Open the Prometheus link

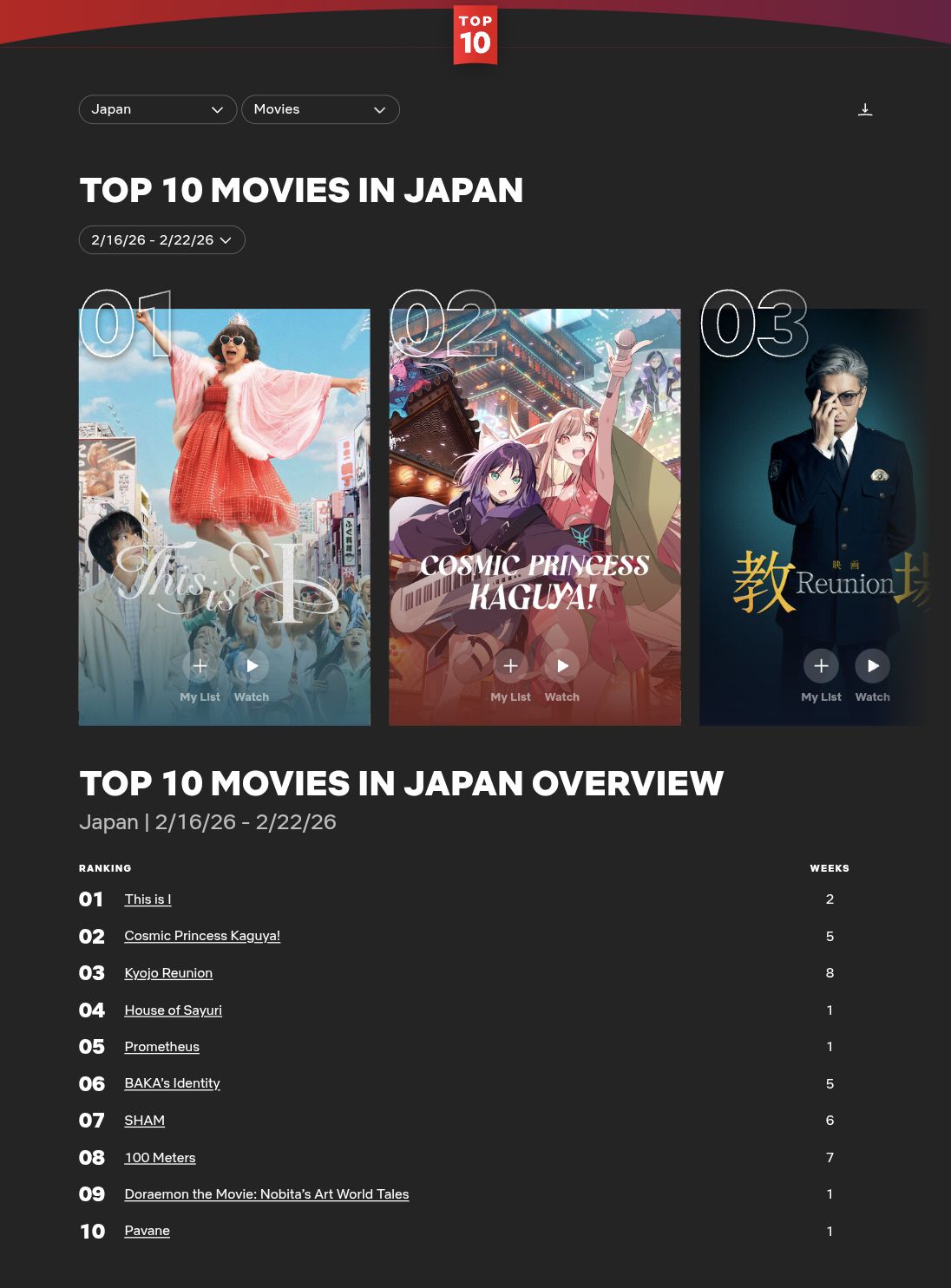click(x=161, y=1047)
